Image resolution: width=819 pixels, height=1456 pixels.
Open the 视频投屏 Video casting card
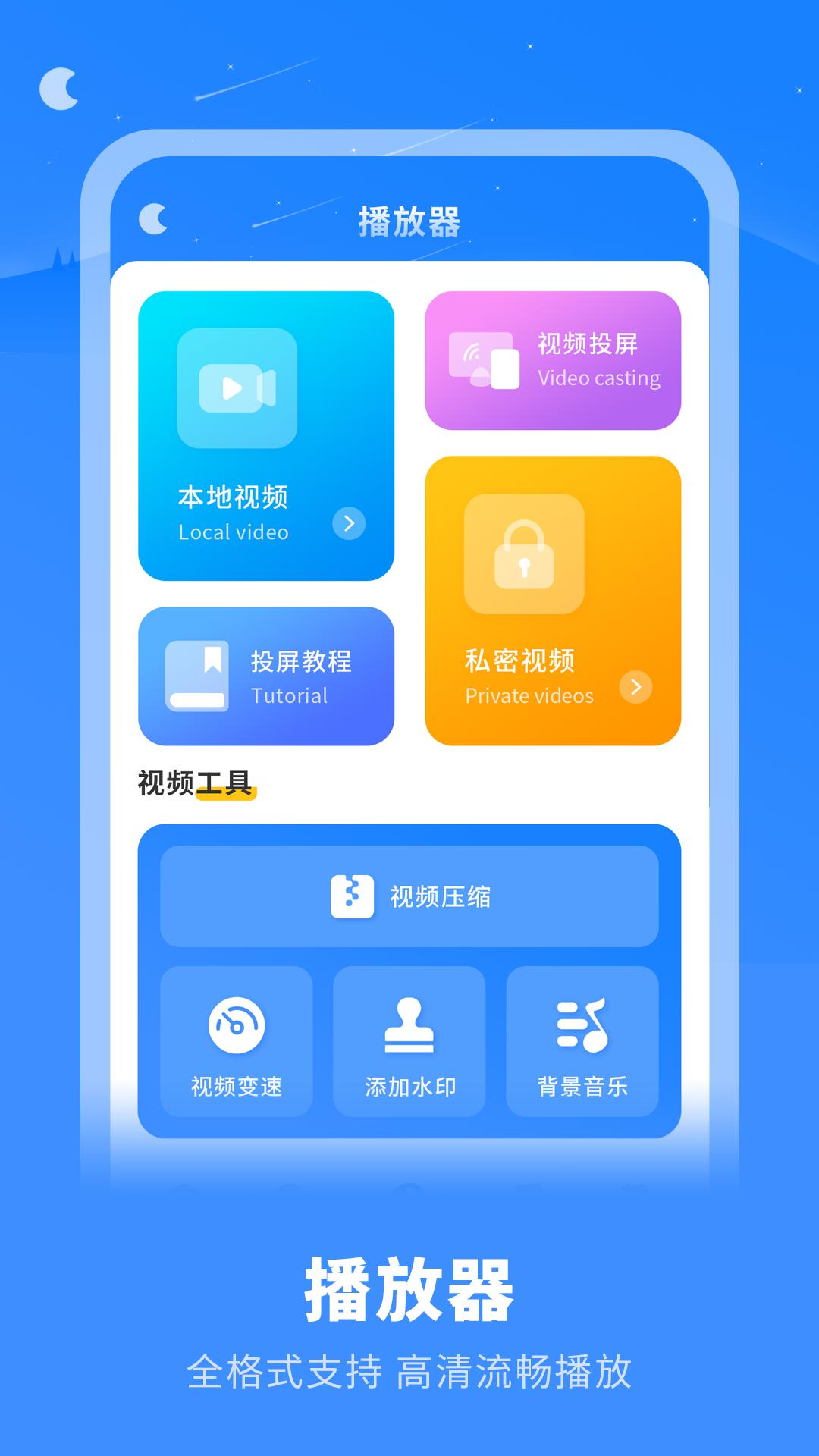click(554, 360)
